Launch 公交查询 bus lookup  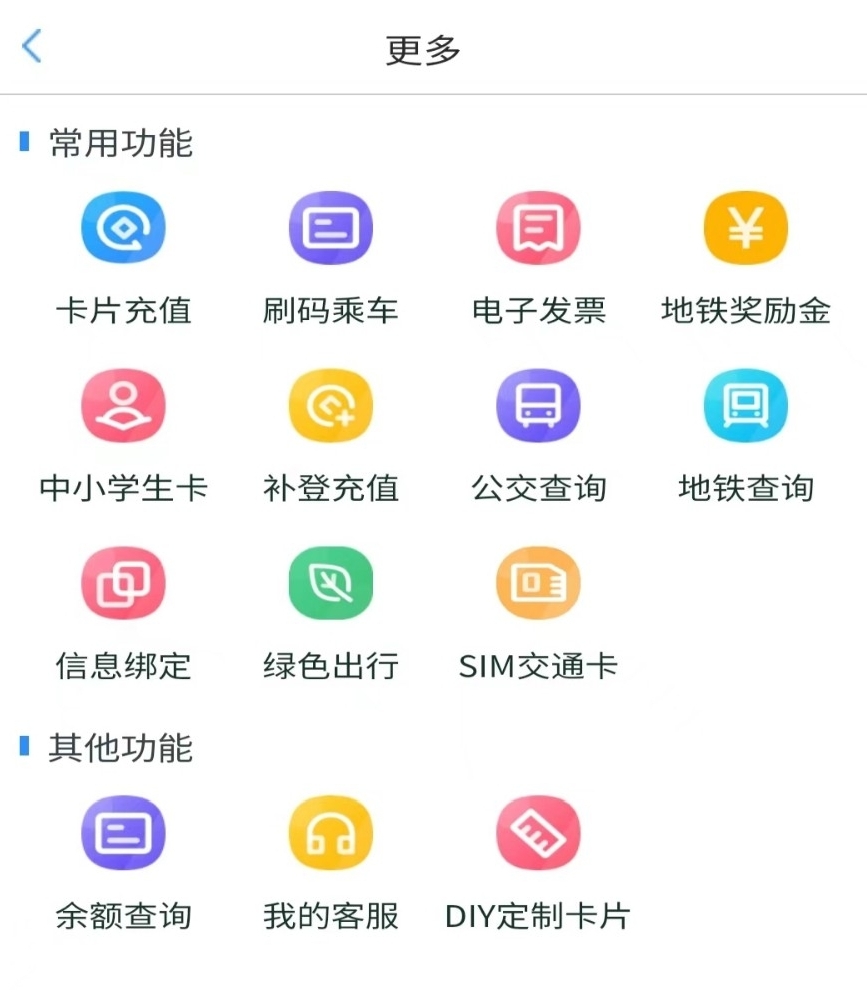[539, 406]
